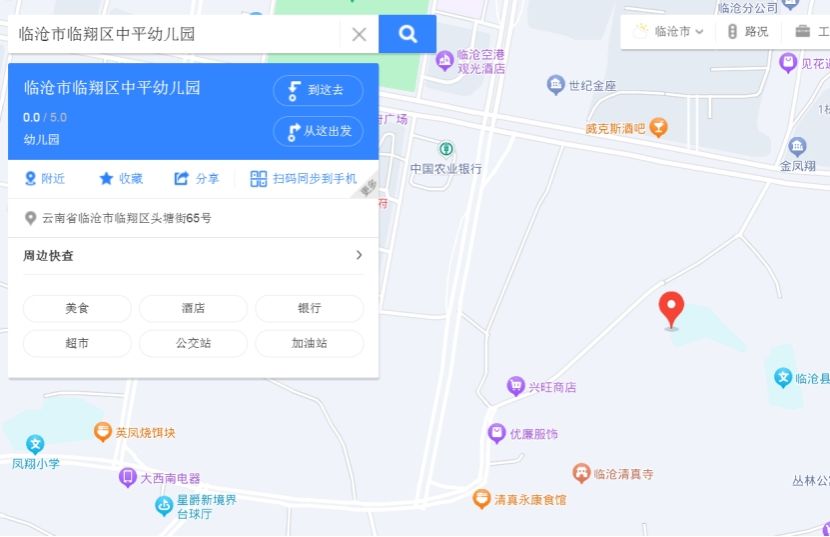
Task: Save place with 收藏
Action: pyautogui.click(x=121, y=179)
